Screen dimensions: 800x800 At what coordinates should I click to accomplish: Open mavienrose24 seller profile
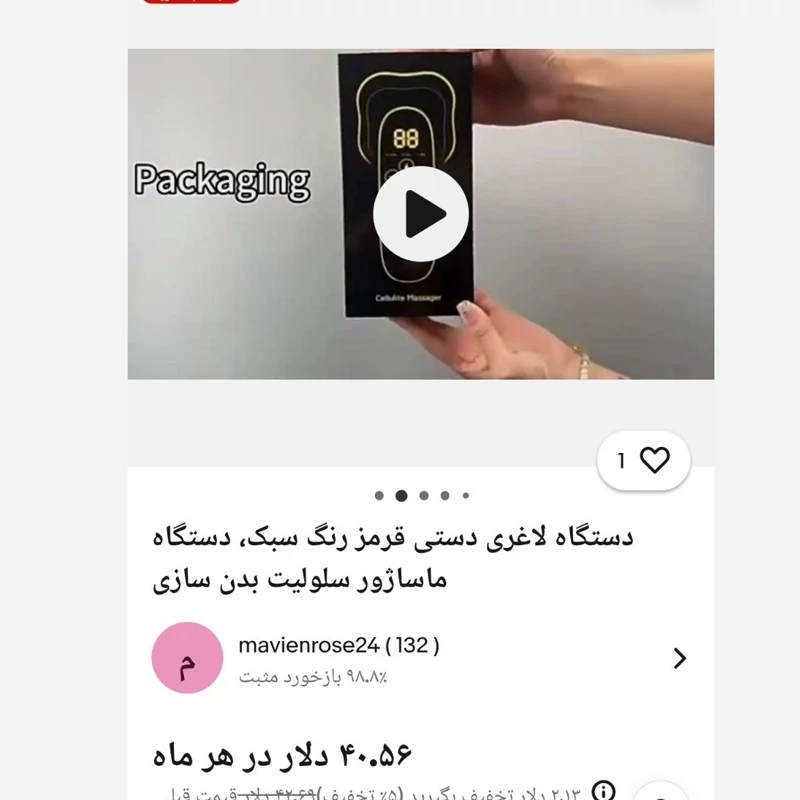pyautogui.click(x=338, y=646)
